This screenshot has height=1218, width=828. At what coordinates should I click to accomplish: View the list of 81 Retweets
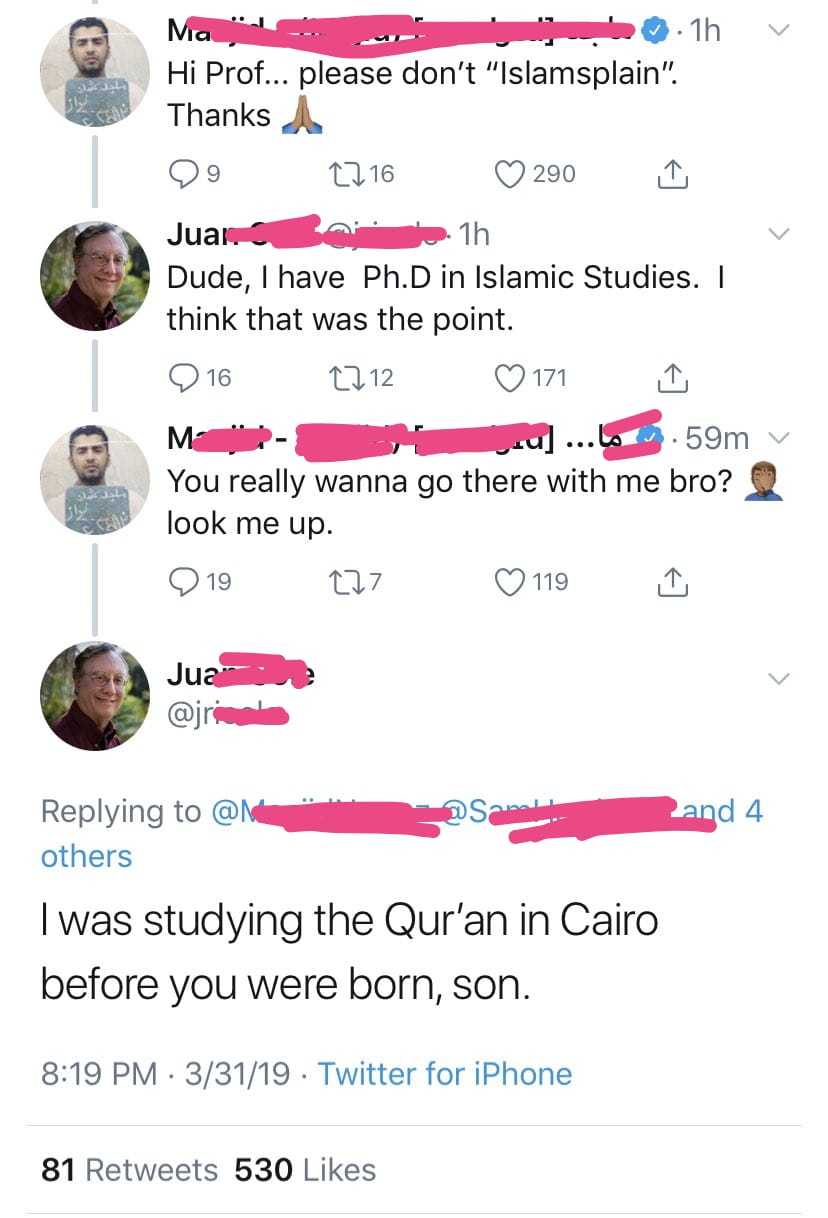pyautogui.click(x=129, y=1169)
